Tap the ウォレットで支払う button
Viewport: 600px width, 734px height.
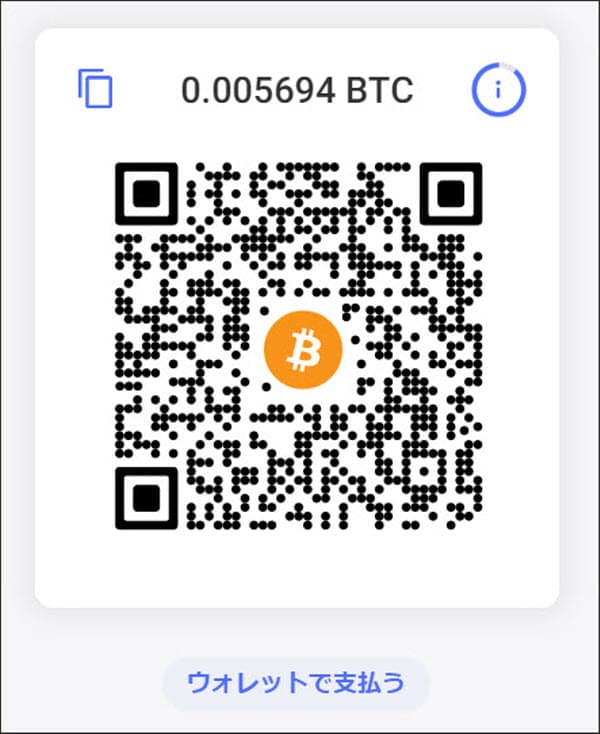pos(296,683)
